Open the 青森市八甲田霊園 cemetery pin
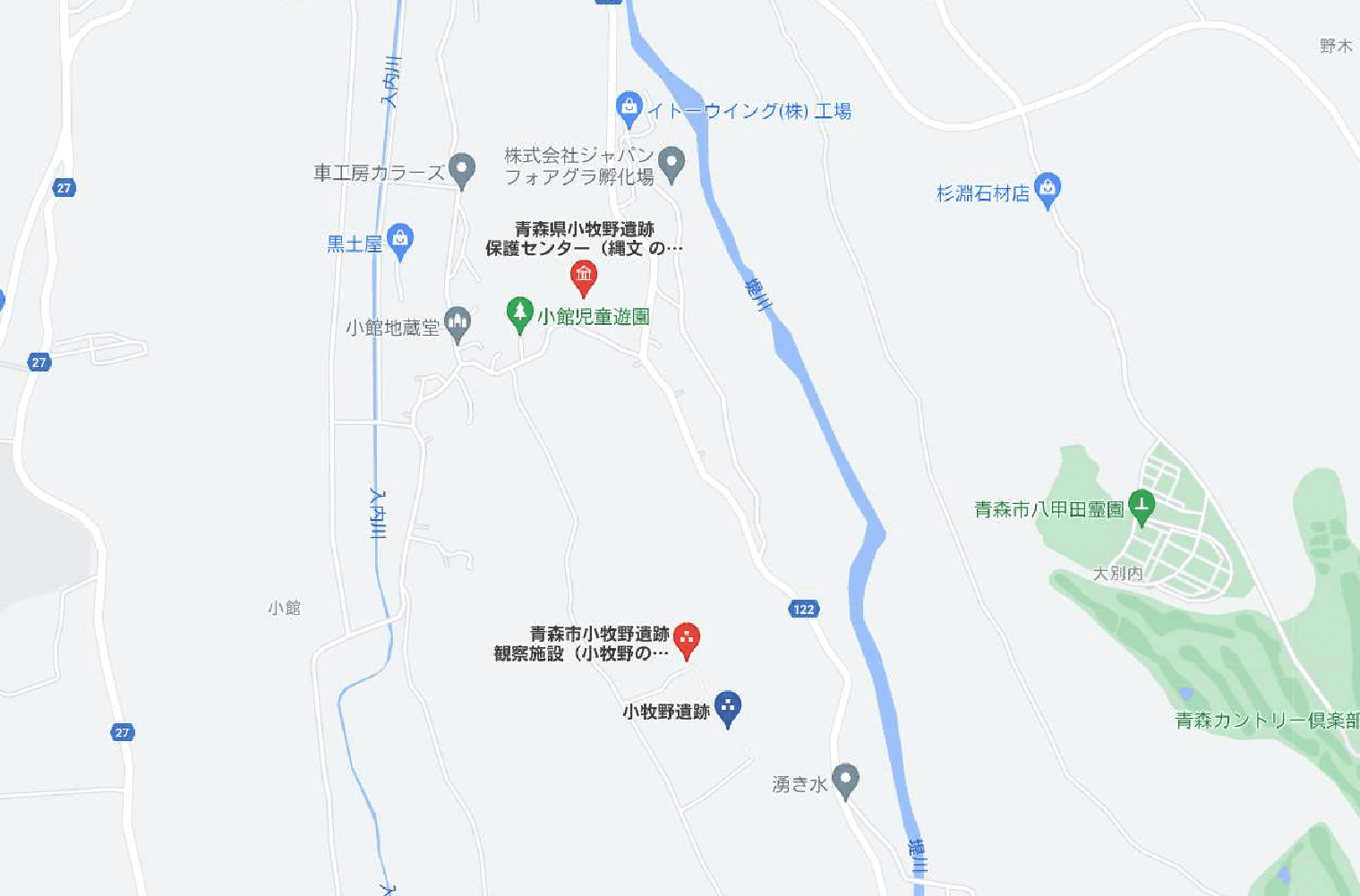Image resolution: width=1360 pixels, height=896 pixels. 1142,506
